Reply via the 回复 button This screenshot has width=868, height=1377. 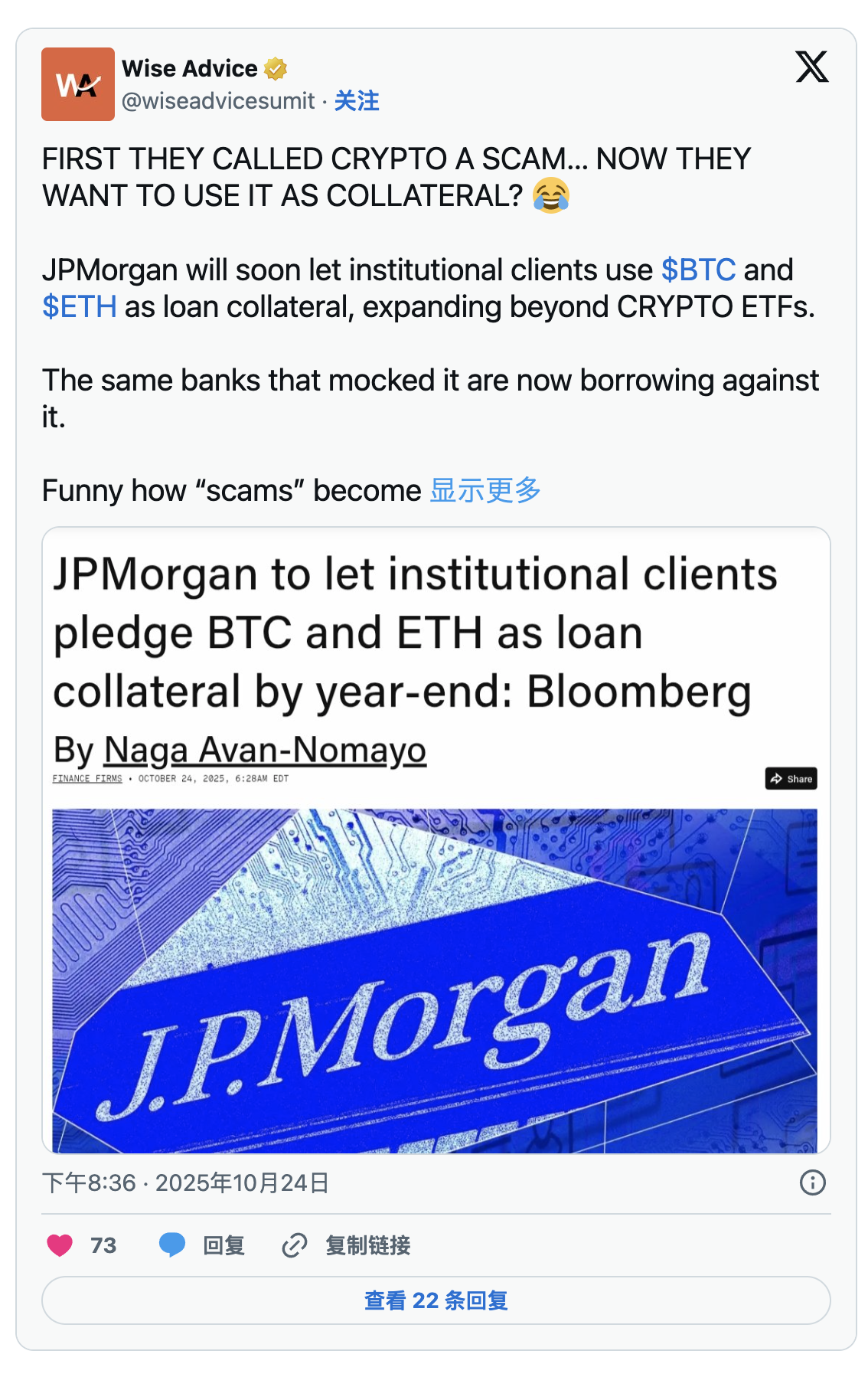pyautogui.click(x=202, y=1245)
